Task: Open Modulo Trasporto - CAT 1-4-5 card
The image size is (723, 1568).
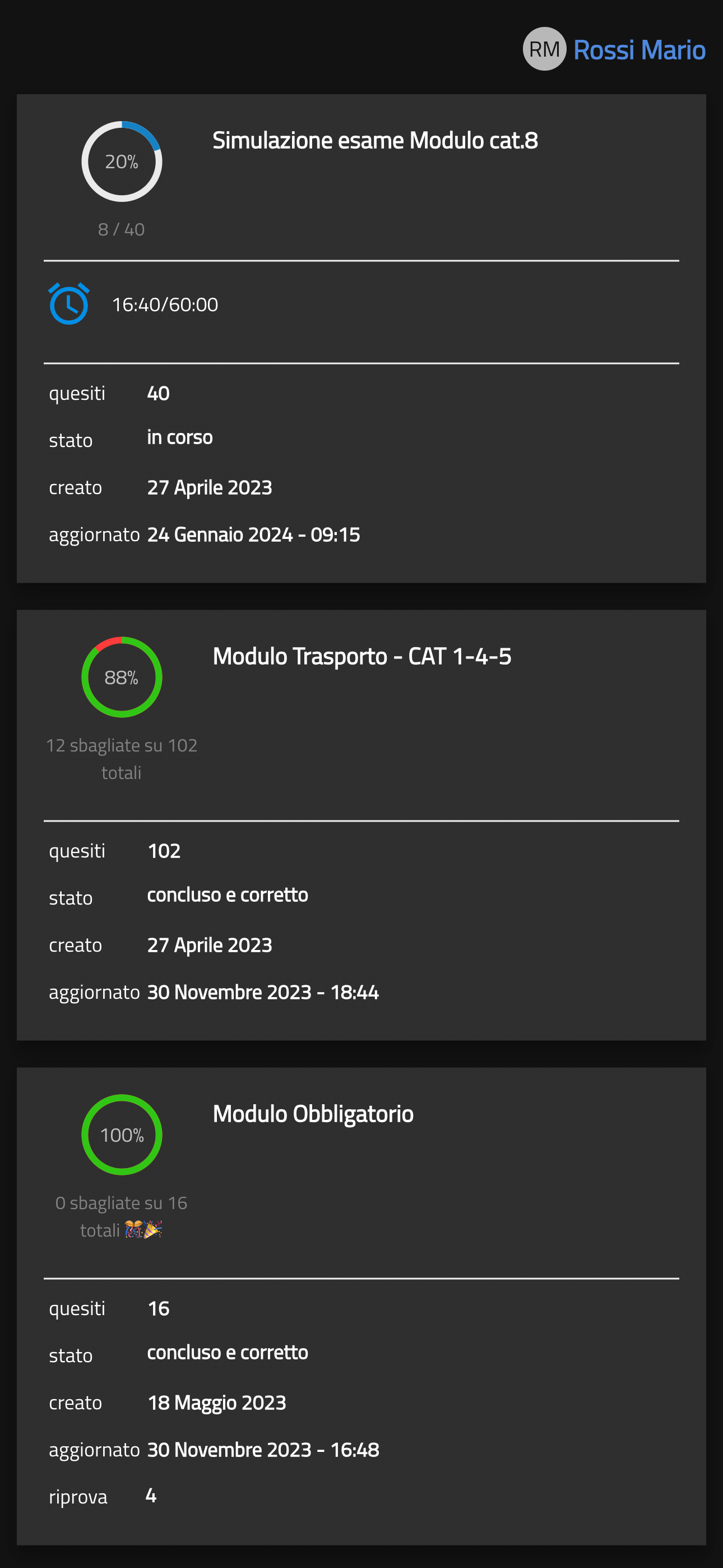Action: pyautogui.click(x=361, y=825)
